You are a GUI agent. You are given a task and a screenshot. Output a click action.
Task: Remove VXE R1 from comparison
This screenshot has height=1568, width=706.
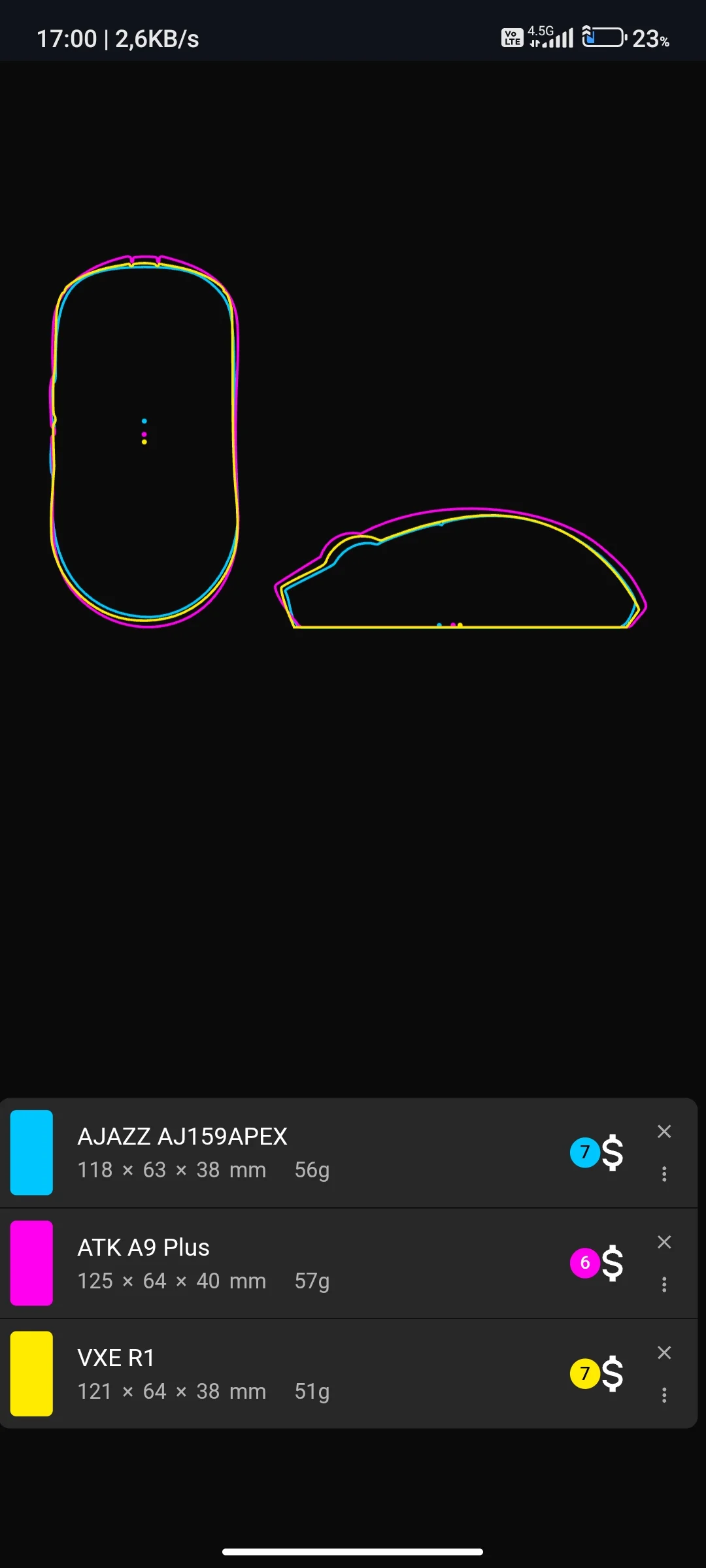[664, 1352]
